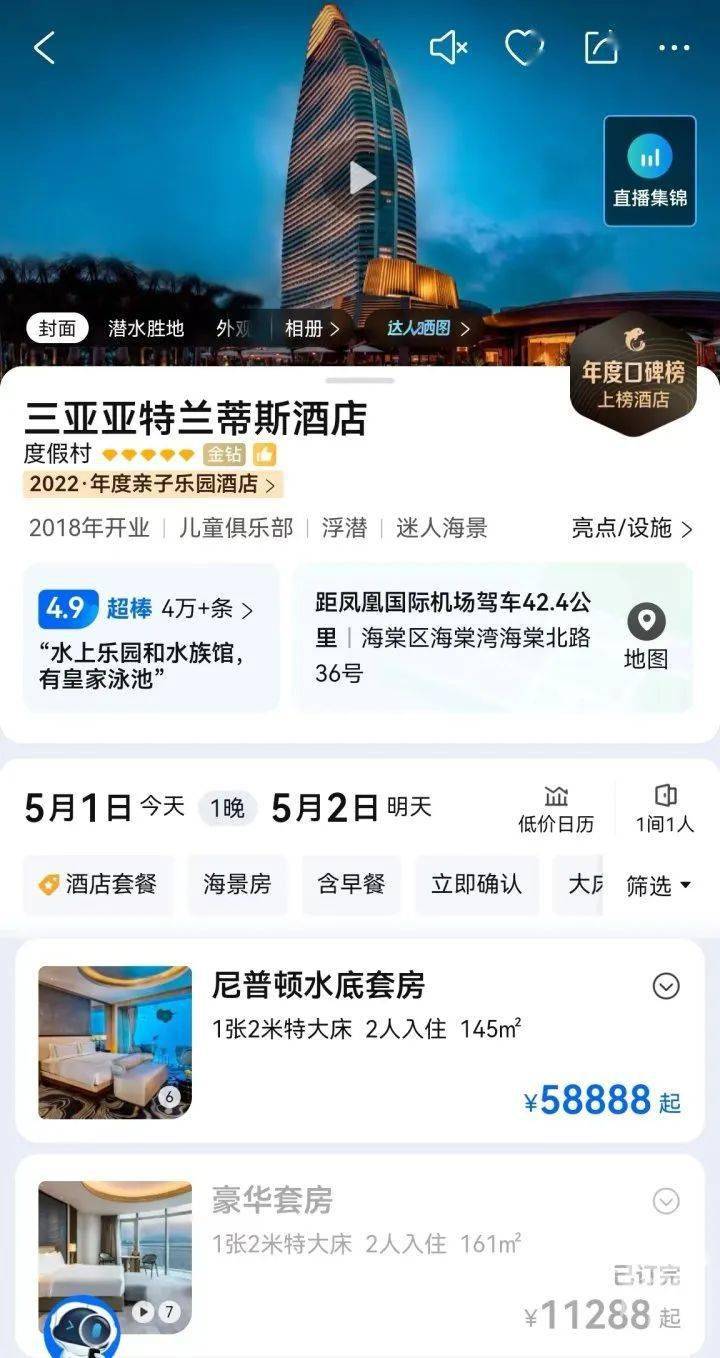Screen dimensions: 720x1358
Task: Open the 低价日历 low price calendar
Action: (x=556, y=809)
